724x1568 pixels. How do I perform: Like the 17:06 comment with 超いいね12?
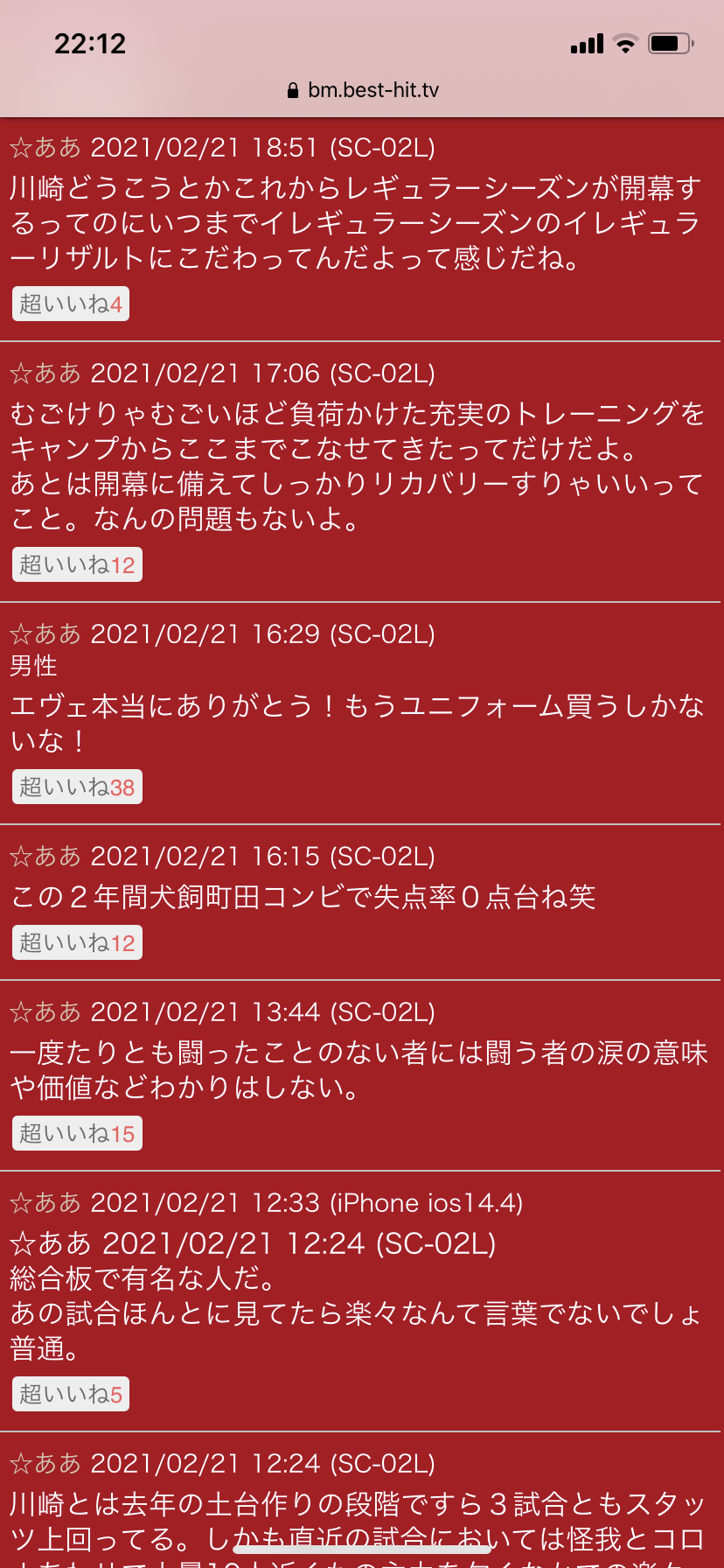click(77, 565)
